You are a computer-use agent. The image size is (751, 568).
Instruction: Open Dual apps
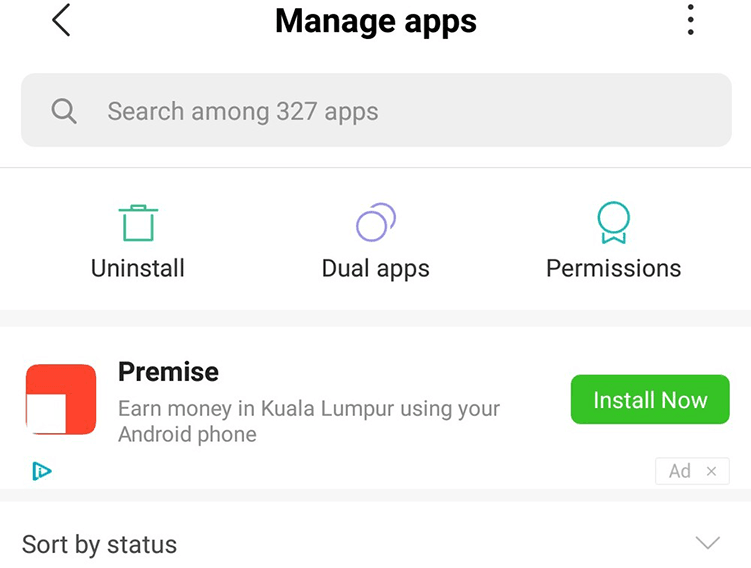[x=376, y=241]
